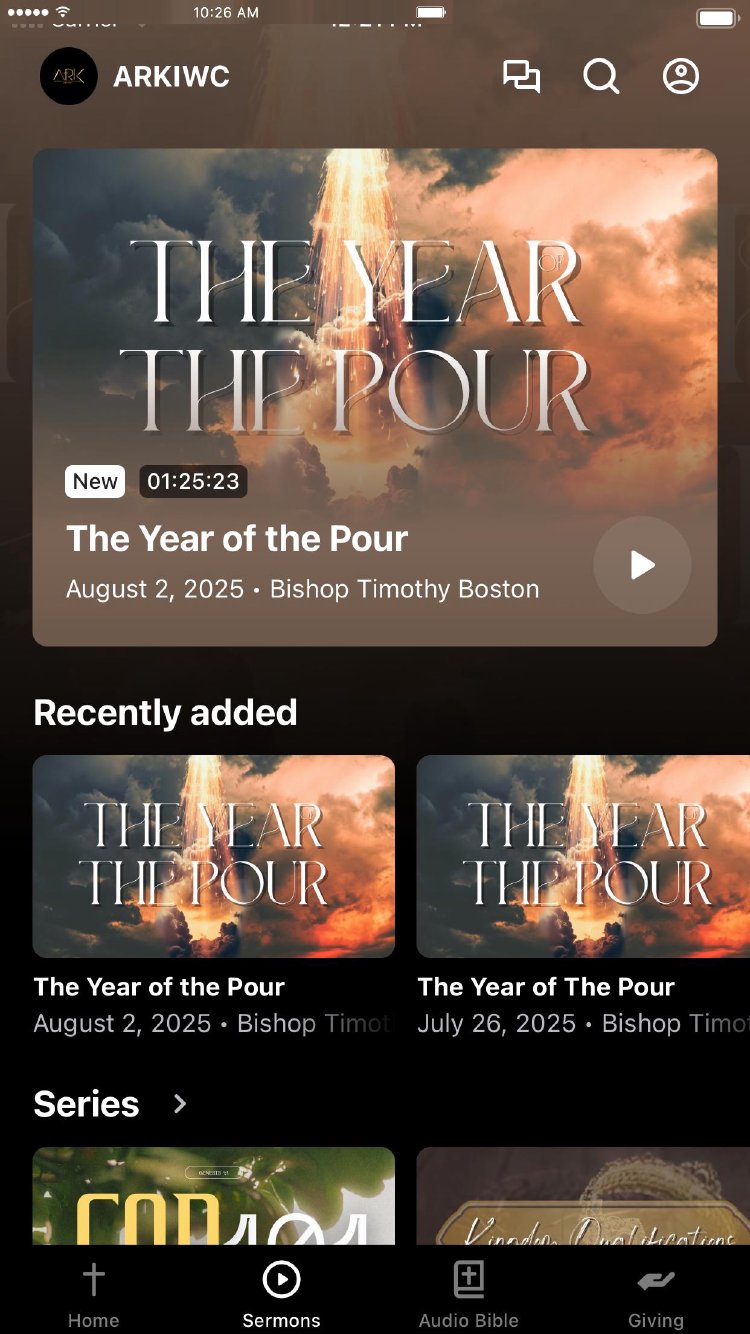
Task: Go to the Audio Bible tab
Action: point(468,1292)
